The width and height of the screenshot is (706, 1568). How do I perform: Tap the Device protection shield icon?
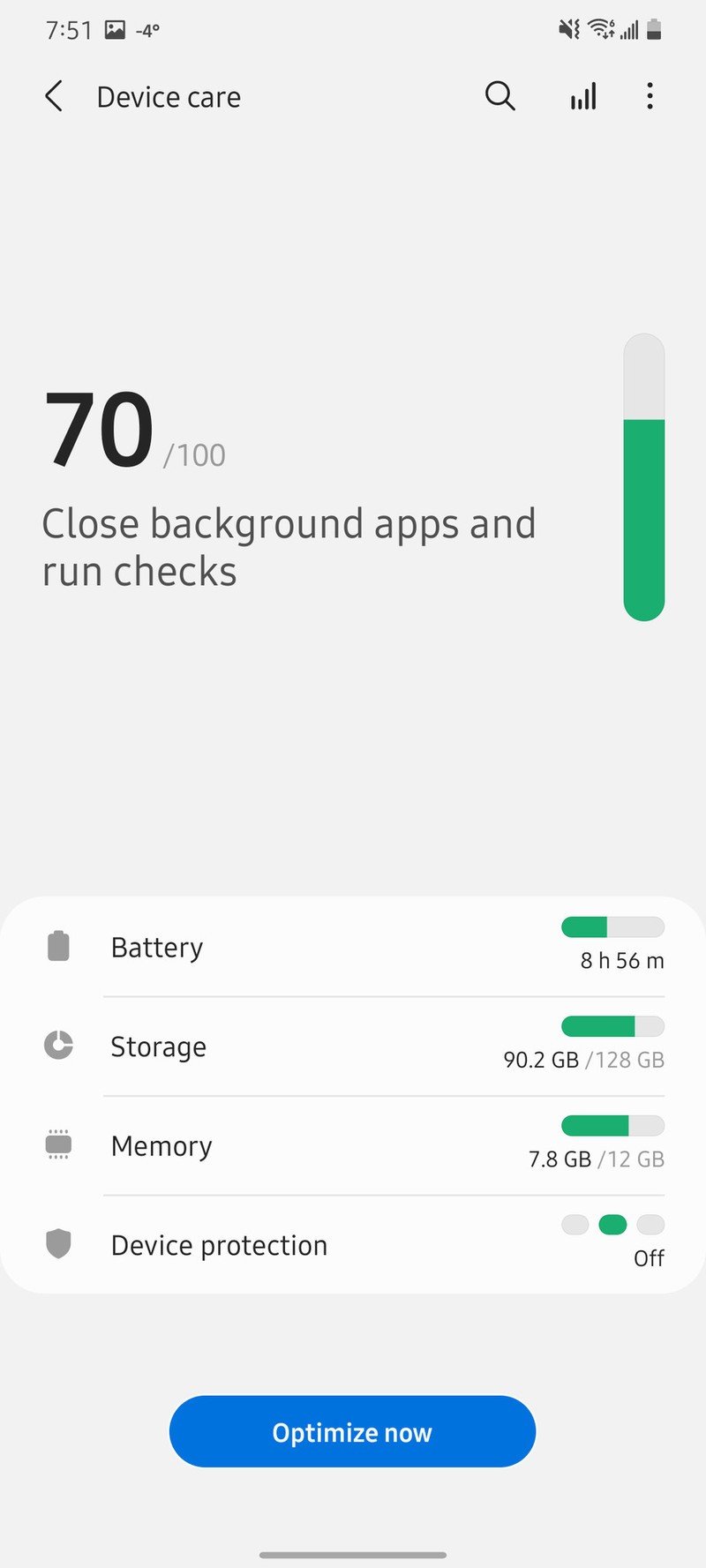coord(57,1243)
